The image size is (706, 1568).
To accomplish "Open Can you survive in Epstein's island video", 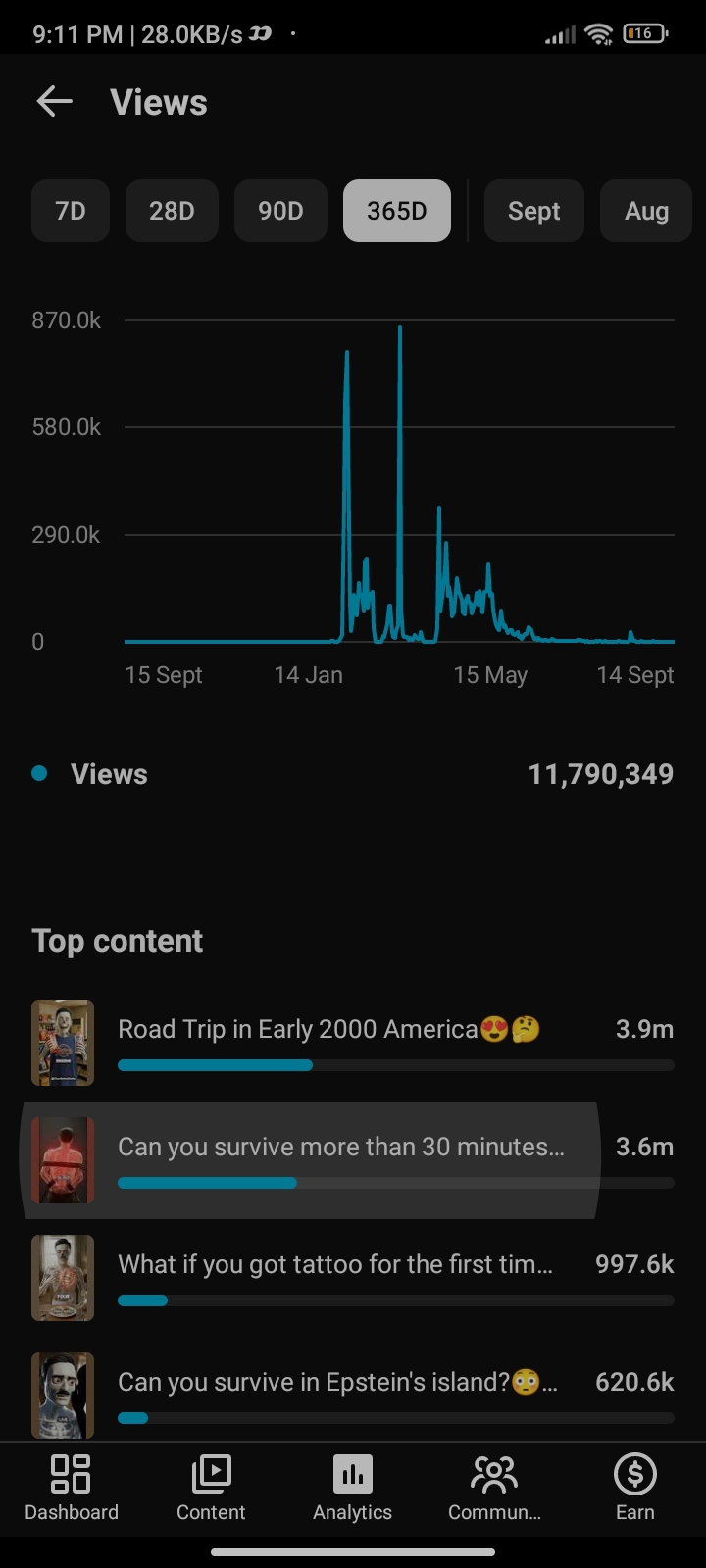I will tap(353, 1394).
